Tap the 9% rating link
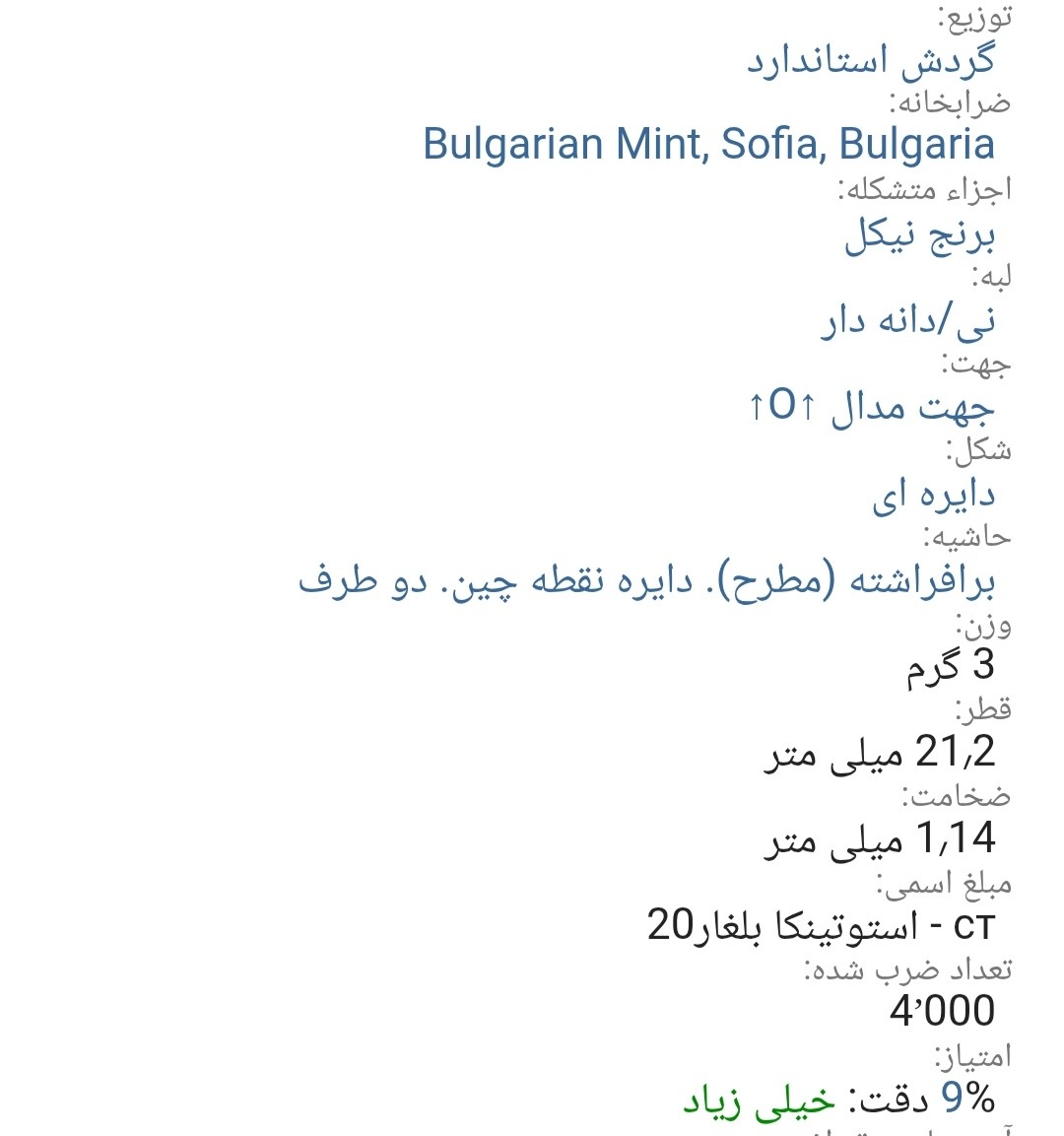The width and height of the screenshot is (1064, 1136). tap(968, 1097)
